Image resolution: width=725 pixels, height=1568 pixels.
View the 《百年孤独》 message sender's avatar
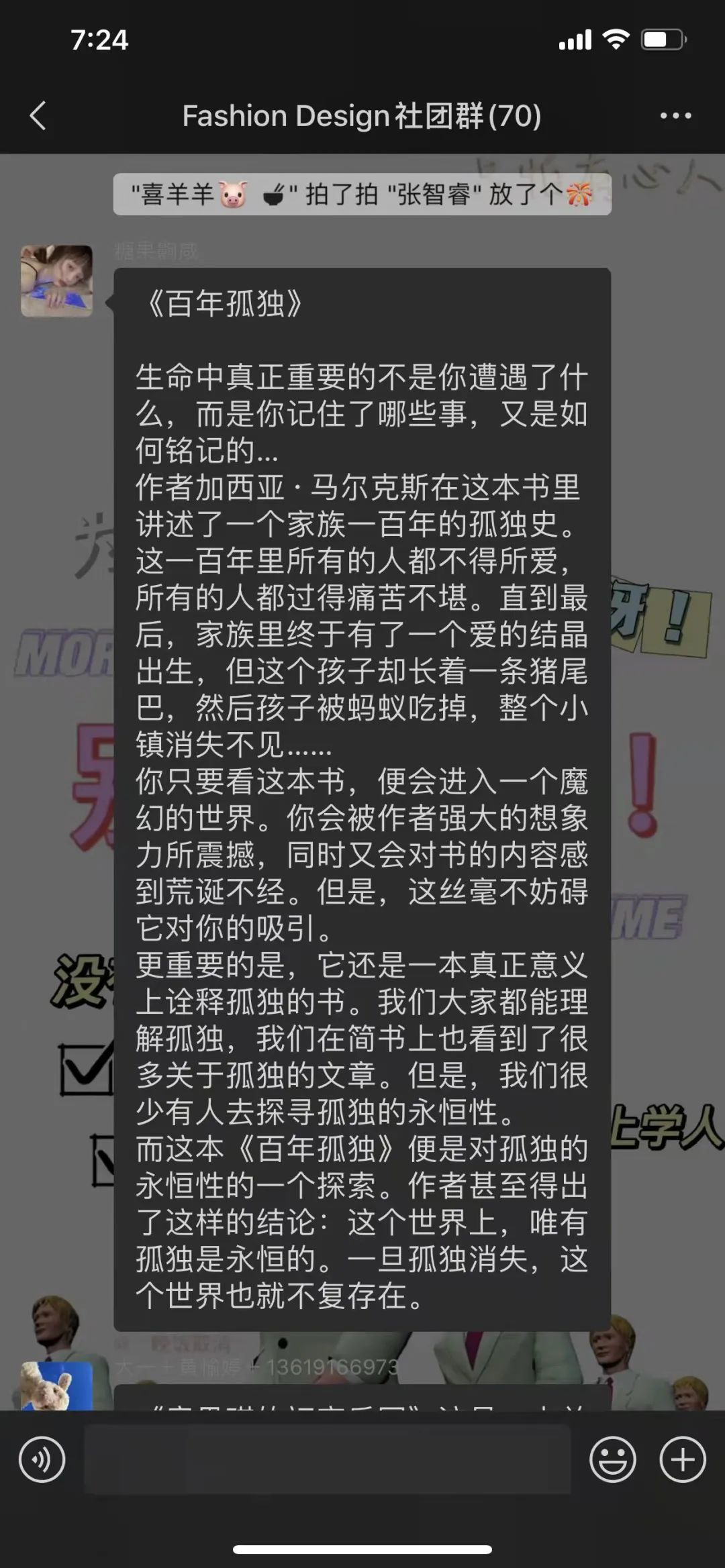pyautogui.click(x=56, y=280)
